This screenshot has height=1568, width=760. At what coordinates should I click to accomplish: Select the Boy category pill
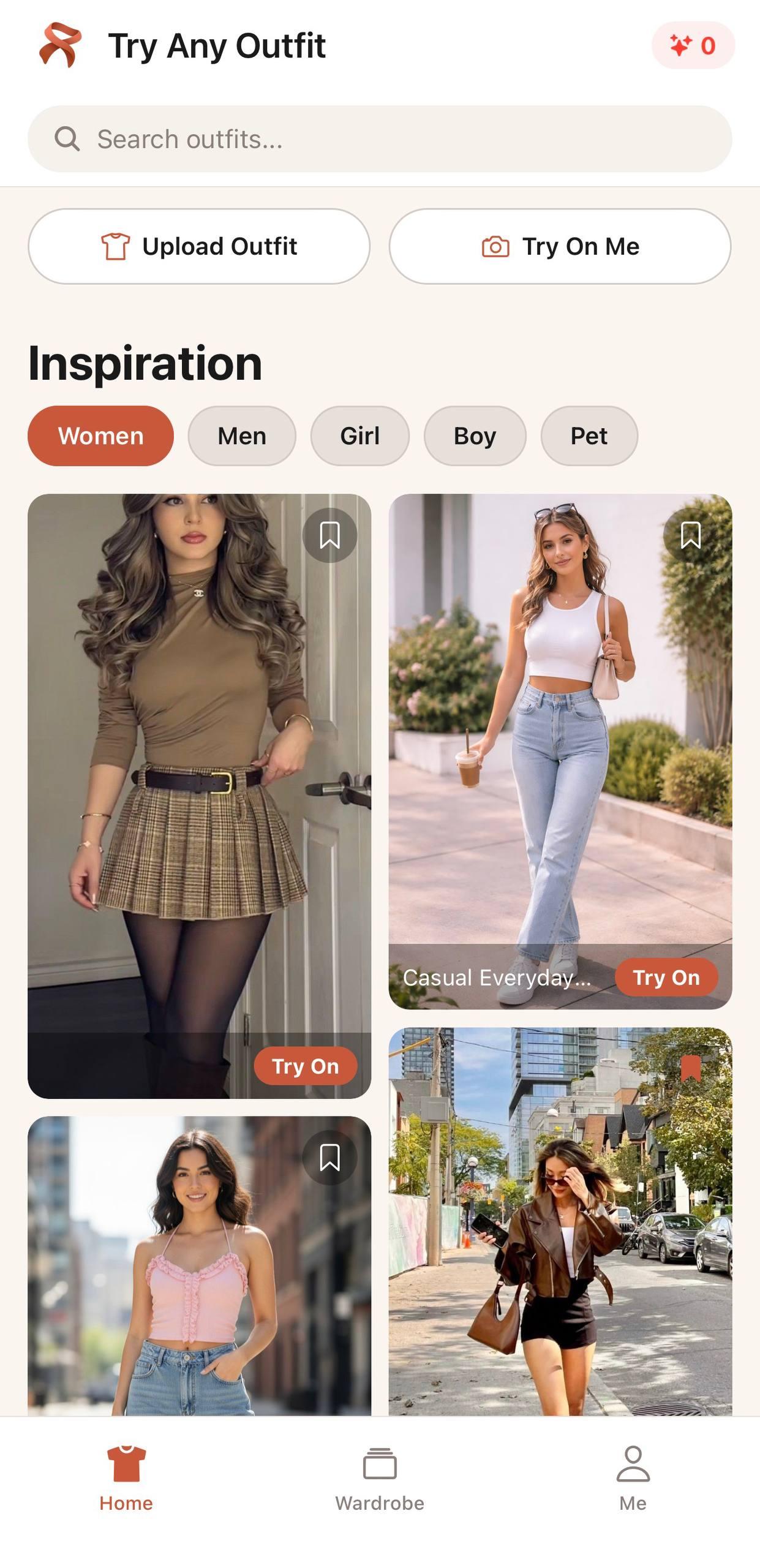click(x=475, y=435)
